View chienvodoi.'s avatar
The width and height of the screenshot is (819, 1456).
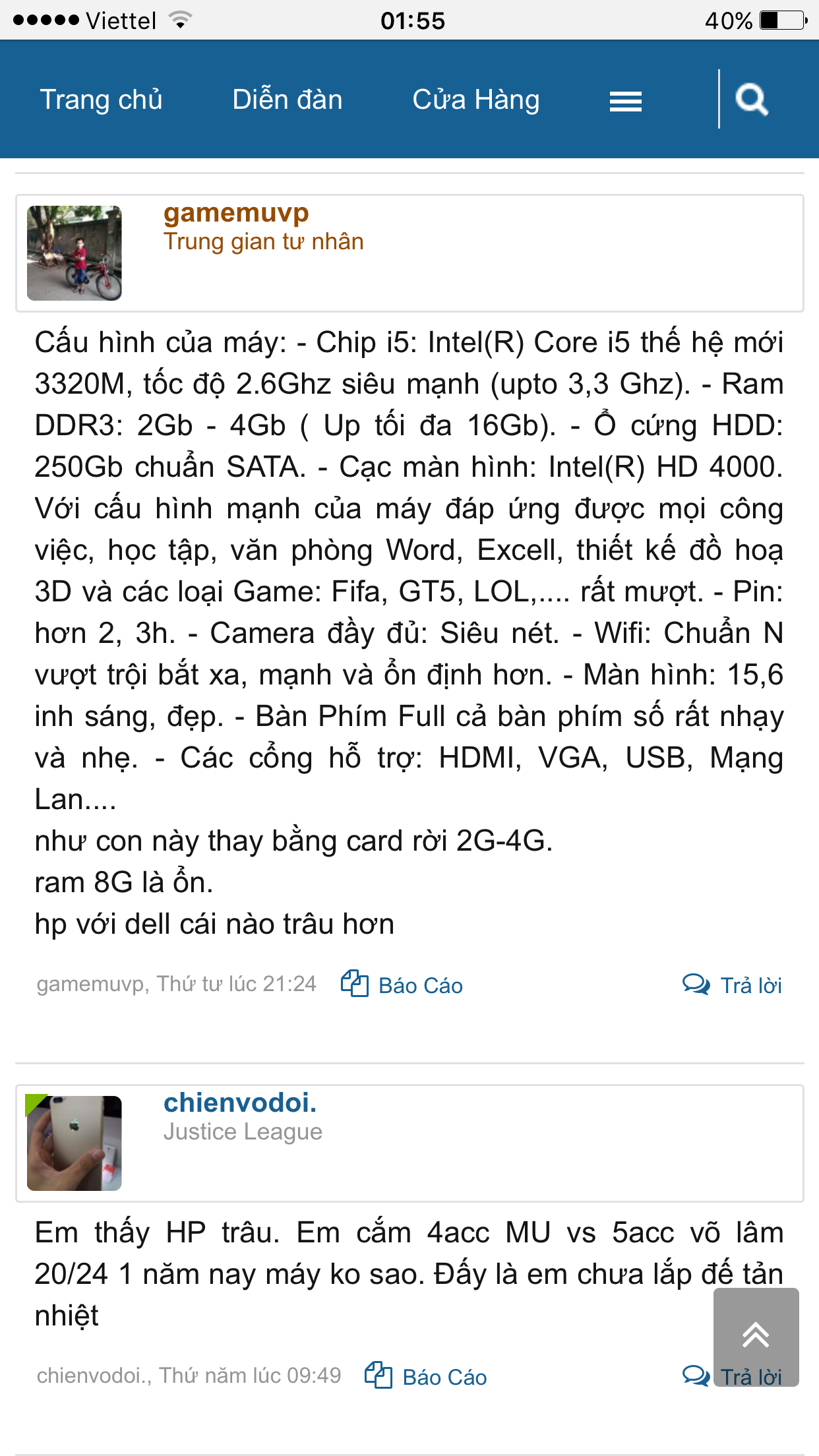coord(75,1143)
